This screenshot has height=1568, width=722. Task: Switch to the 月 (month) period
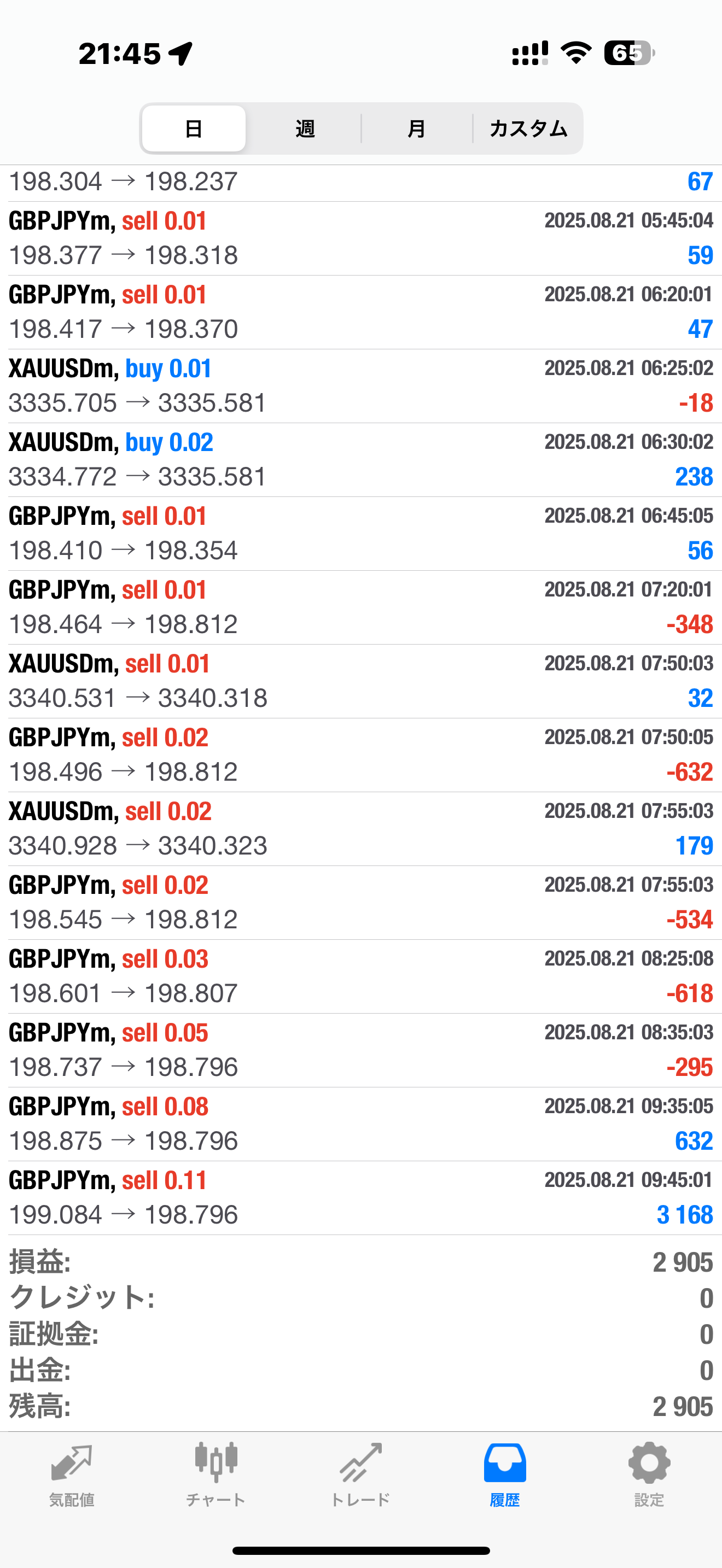[x=416, y=128]
